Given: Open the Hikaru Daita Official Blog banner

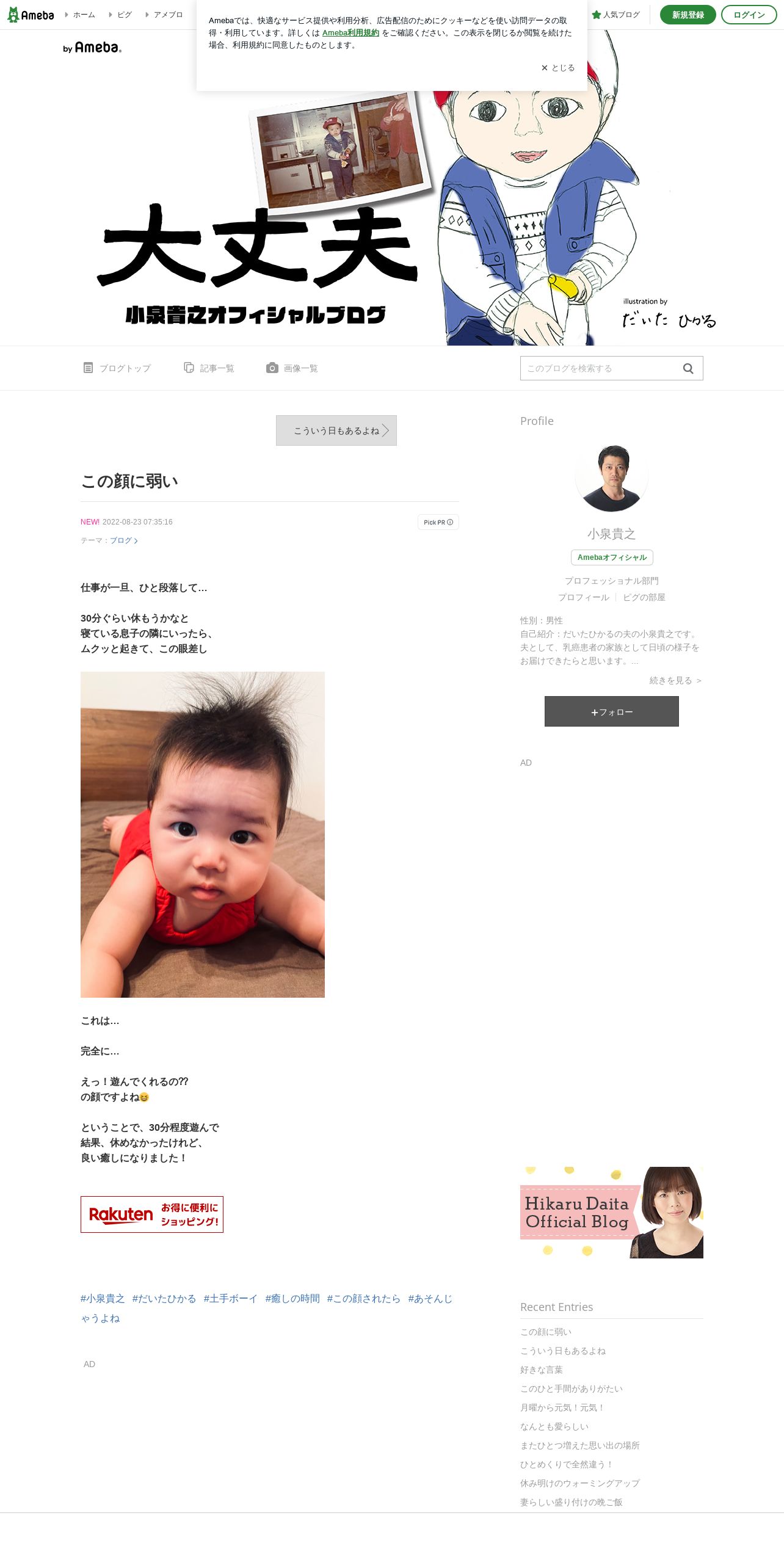Looking at the screenshot, I should 612,1212.
